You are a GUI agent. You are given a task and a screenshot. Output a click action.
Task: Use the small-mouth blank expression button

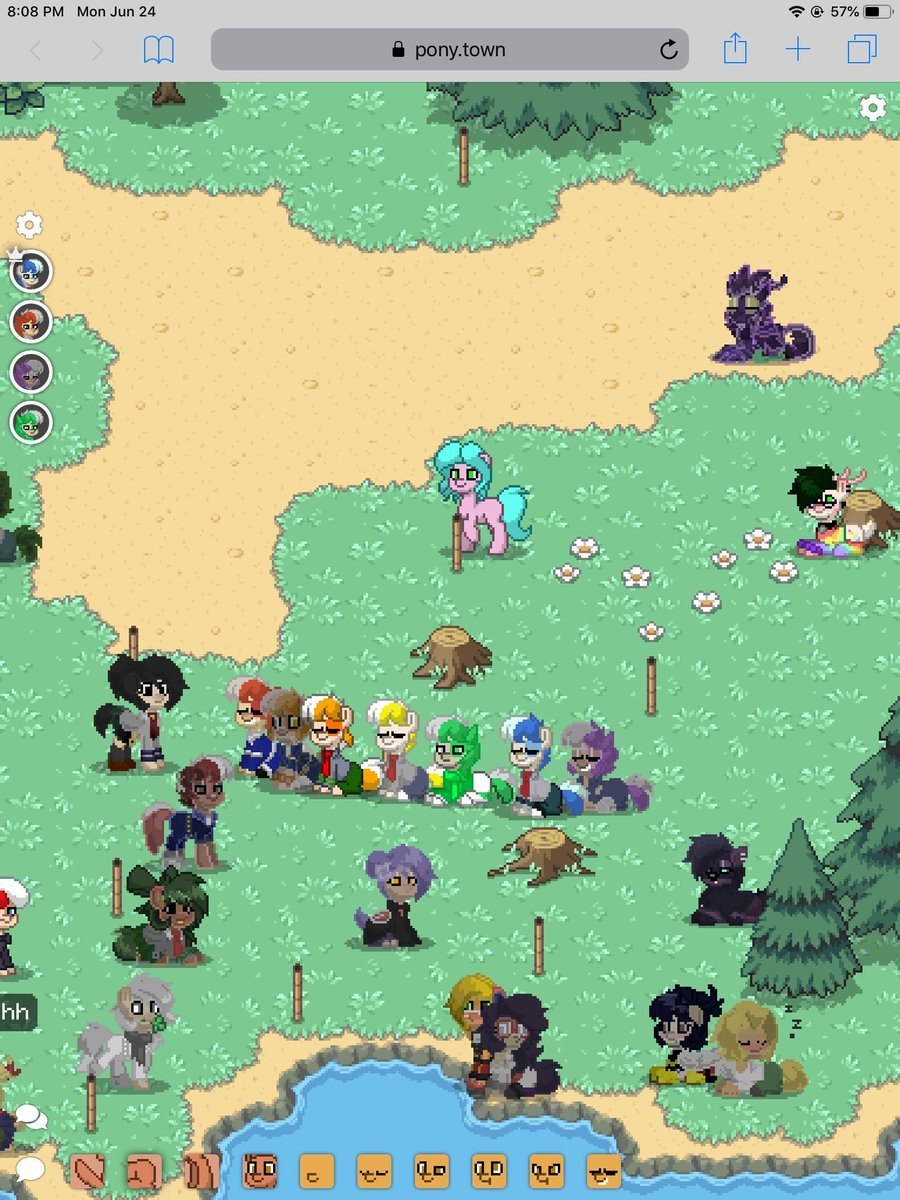tap(317, 1171)
